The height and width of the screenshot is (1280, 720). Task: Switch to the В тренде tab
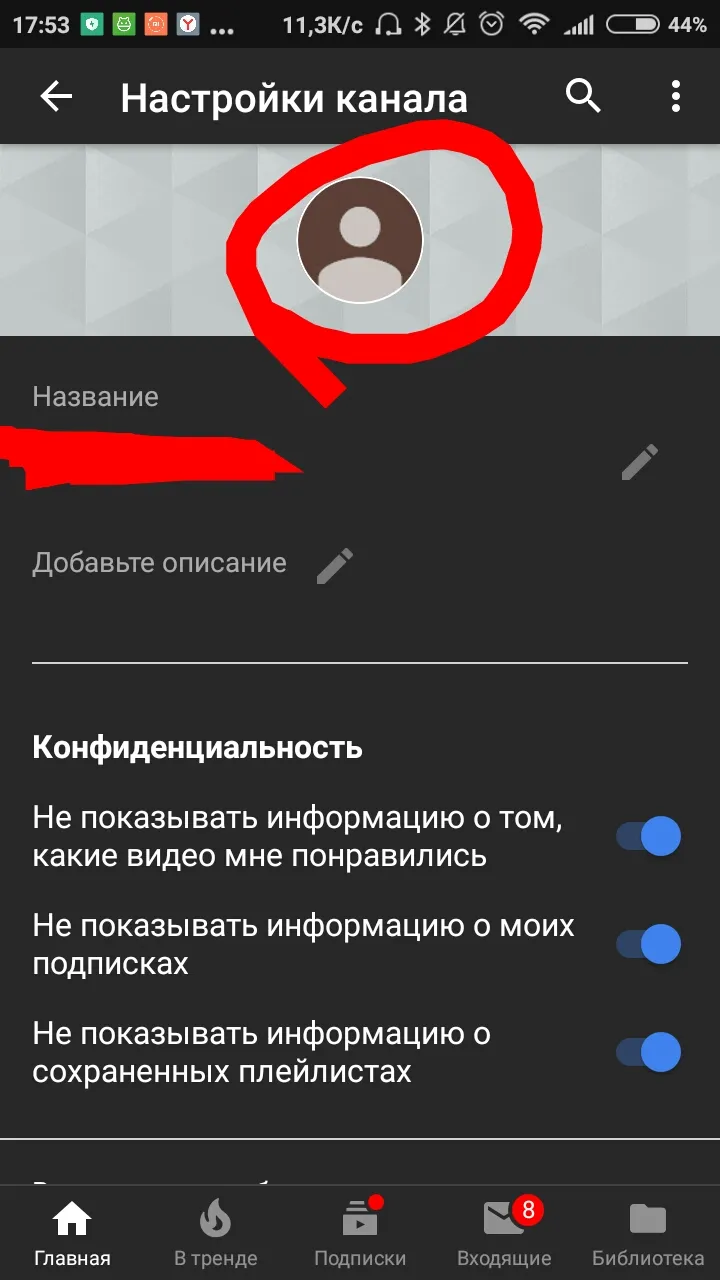pos(216,1234)
